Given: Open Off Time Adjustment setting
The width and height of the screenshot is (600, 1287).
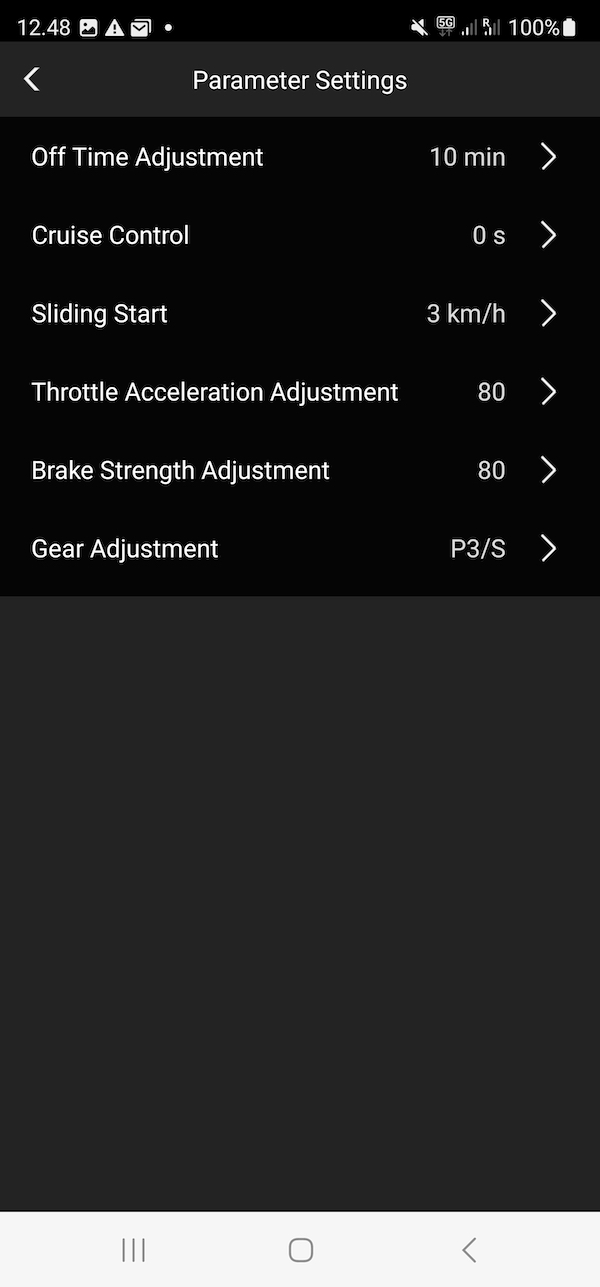Looking at the screenshot, I should click(300, 157).
